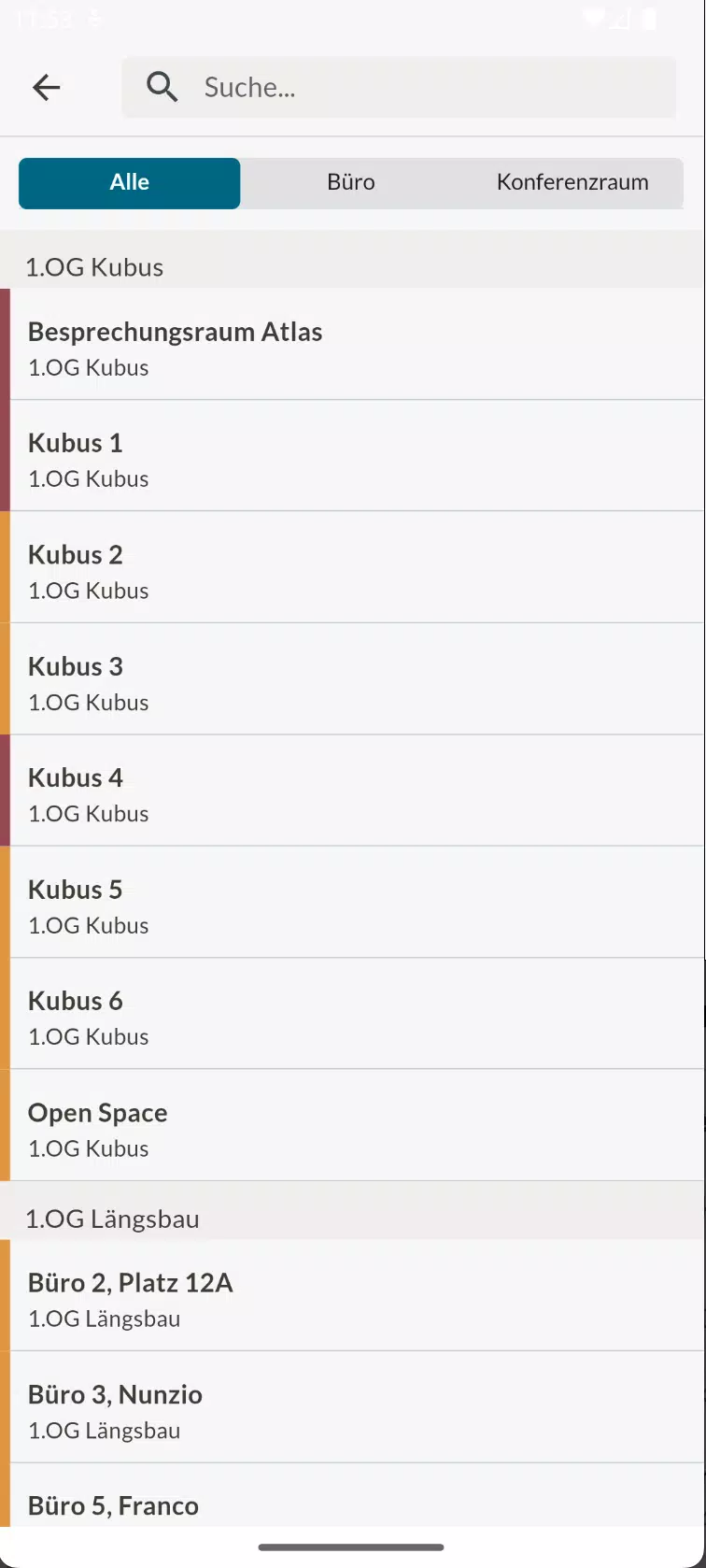The height and width of the screenshot is (1568, 706).
Task: Open Besprechungsraum Atlas
Action: pos(353,344)
